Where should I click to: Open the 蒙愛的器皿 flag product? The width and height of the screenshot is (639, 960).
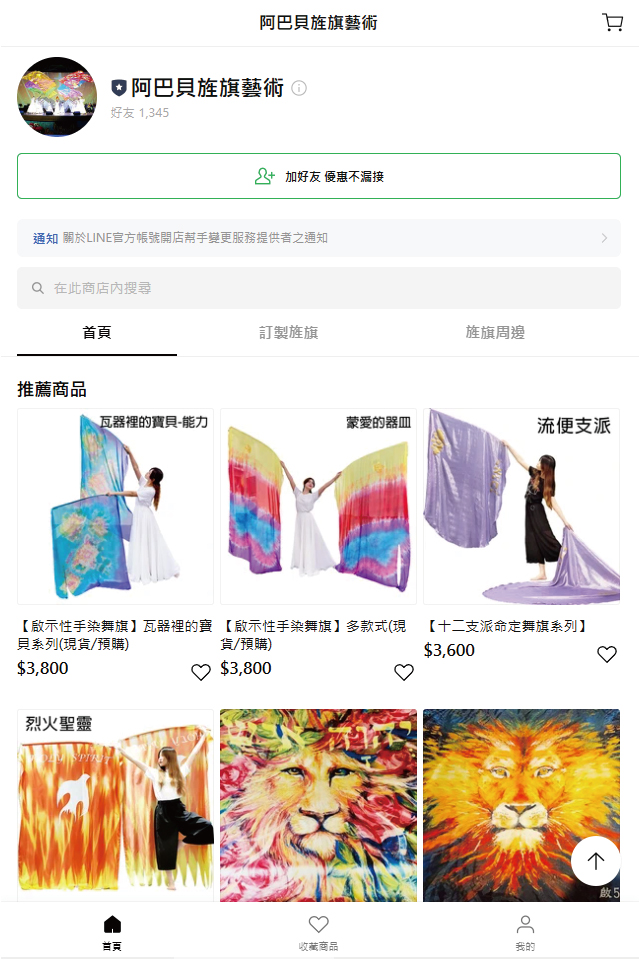pyautogui.click(x=318, y=506)
